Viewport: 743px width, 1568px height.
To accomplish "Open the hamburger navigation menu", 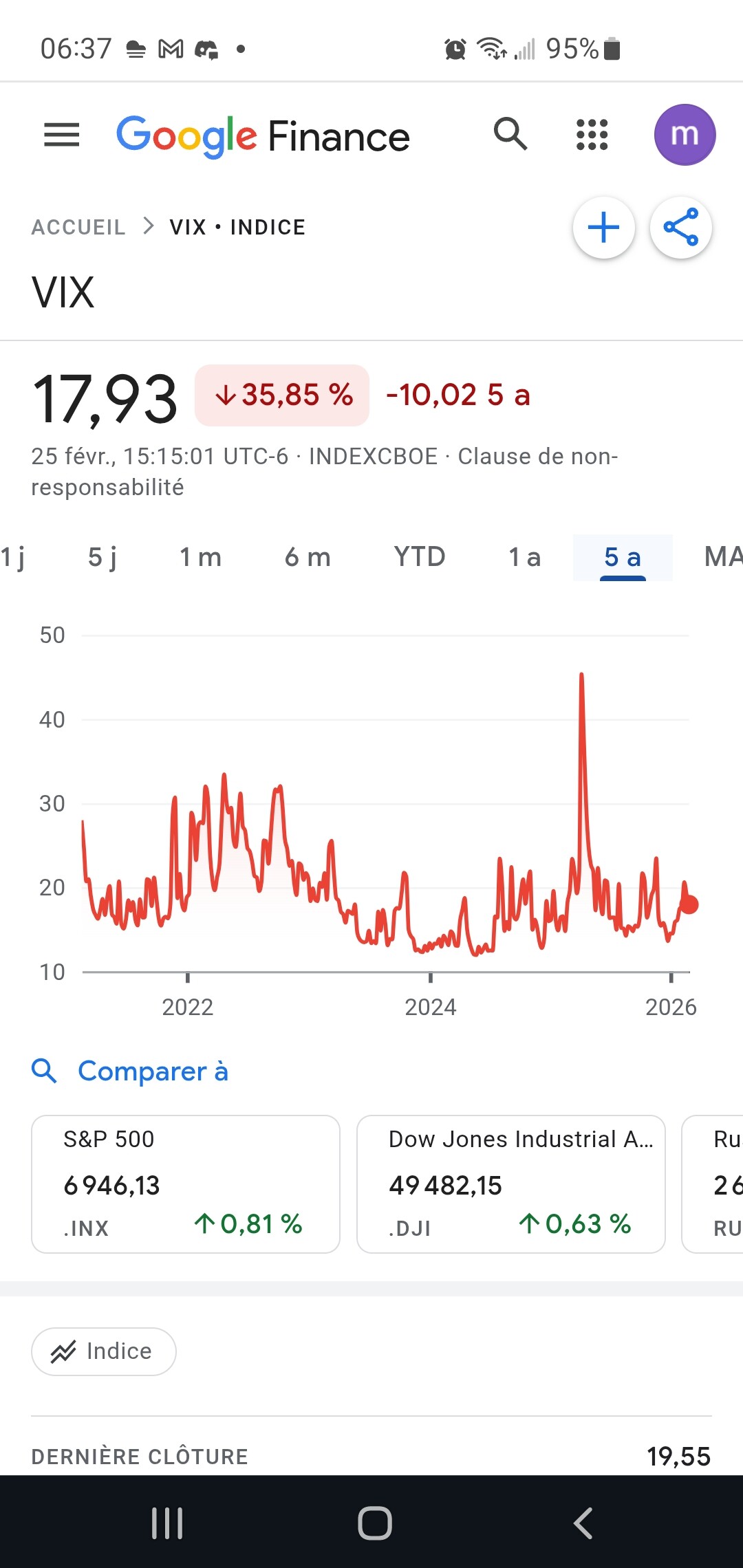I will (x=62, y=135).
